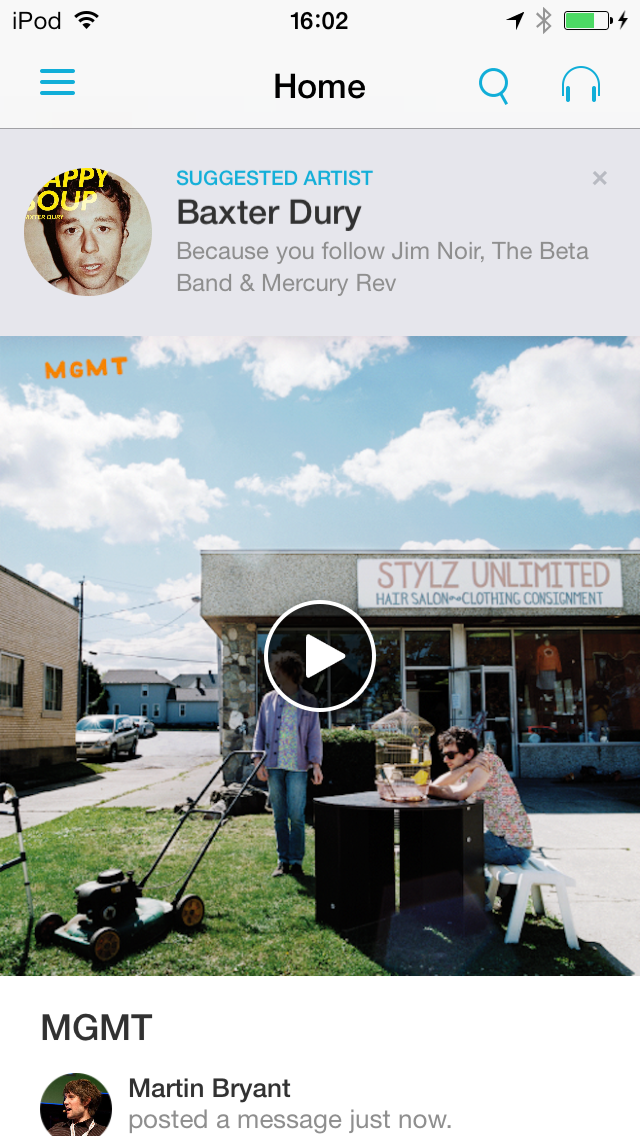The width and height of the screenshot is (640, 1136).
Task: Dismiss the suggested artist banner
Action: (599, 178)
